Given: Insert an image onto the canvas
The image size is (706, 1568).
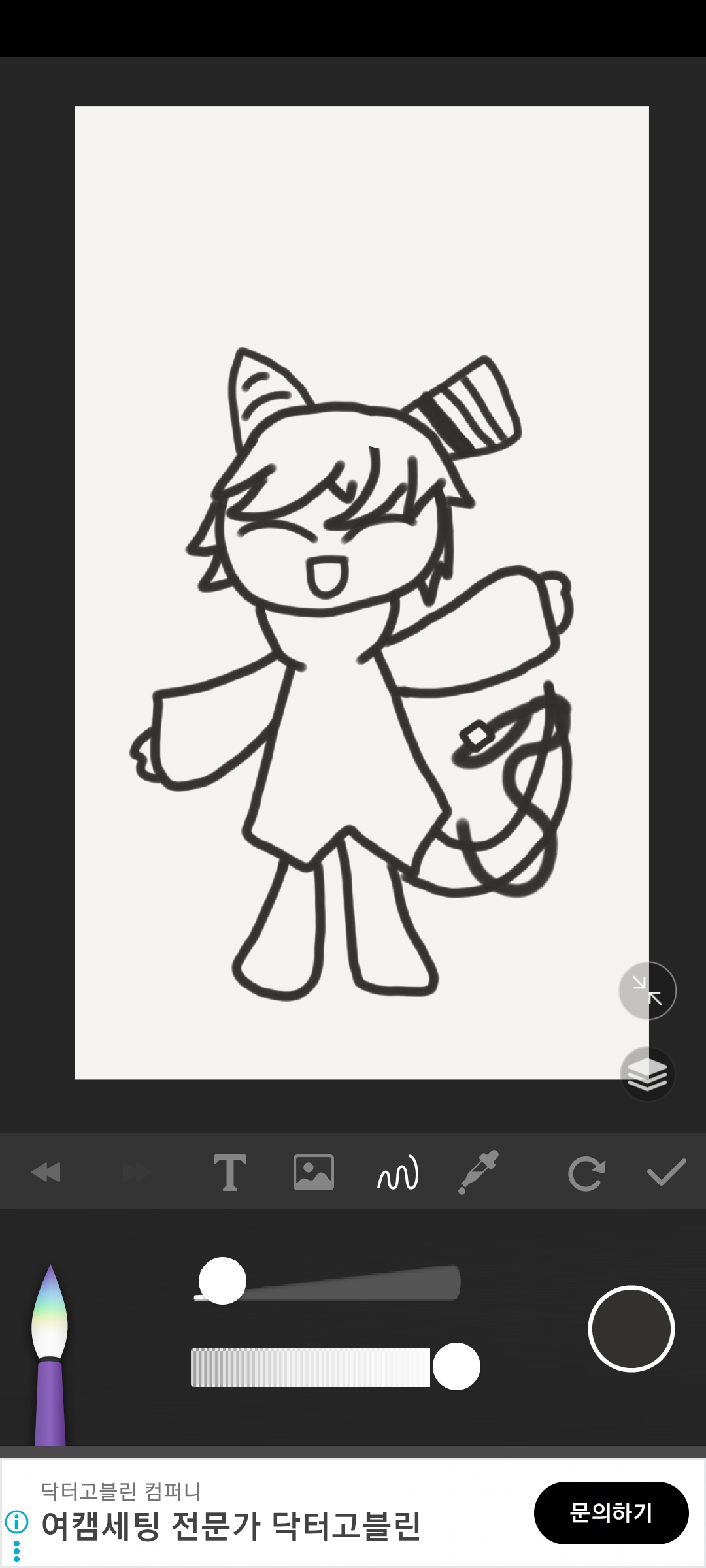Looking at the screenshot, I should 314,1173.
